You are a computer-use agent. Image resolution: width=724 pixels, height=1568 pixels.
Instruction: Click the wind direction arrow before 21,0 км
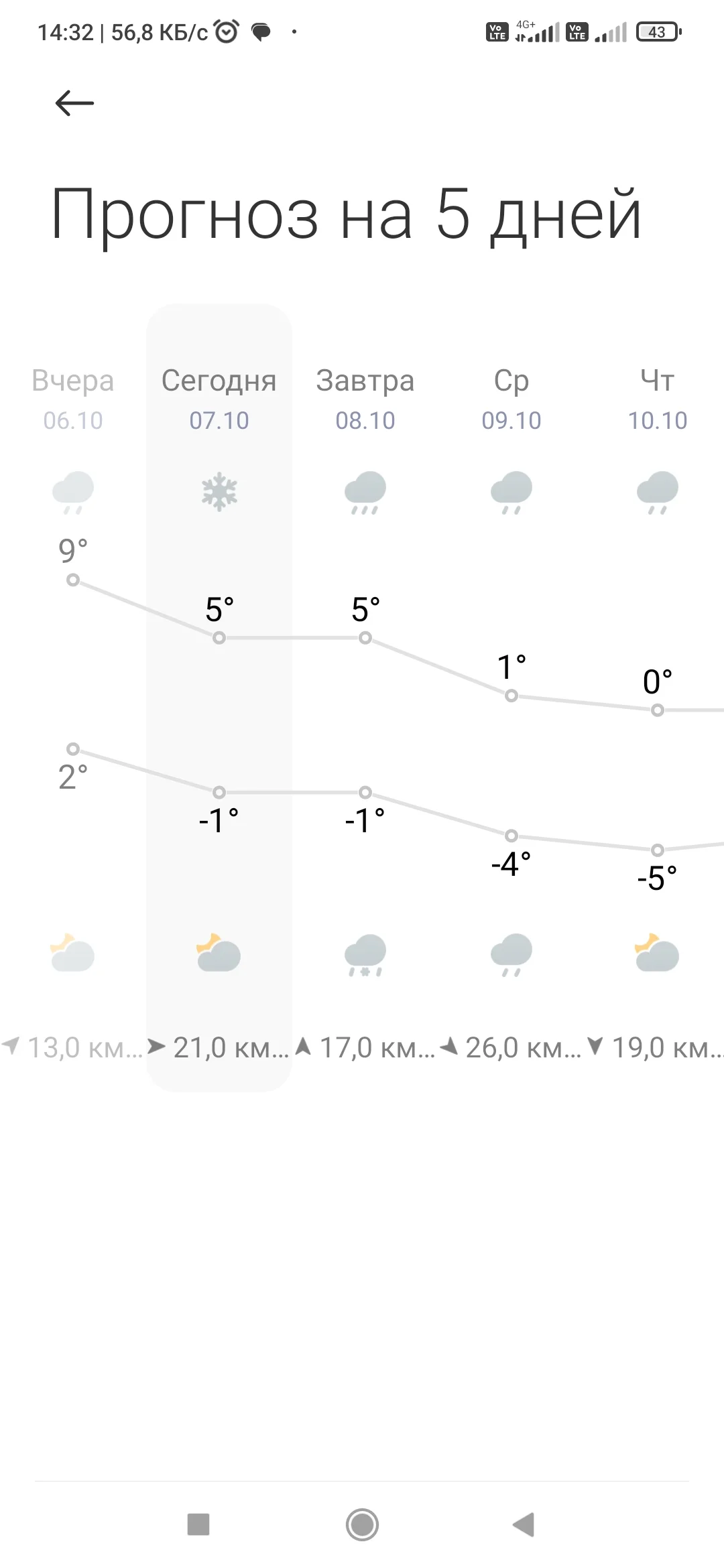pos(158,1047)
